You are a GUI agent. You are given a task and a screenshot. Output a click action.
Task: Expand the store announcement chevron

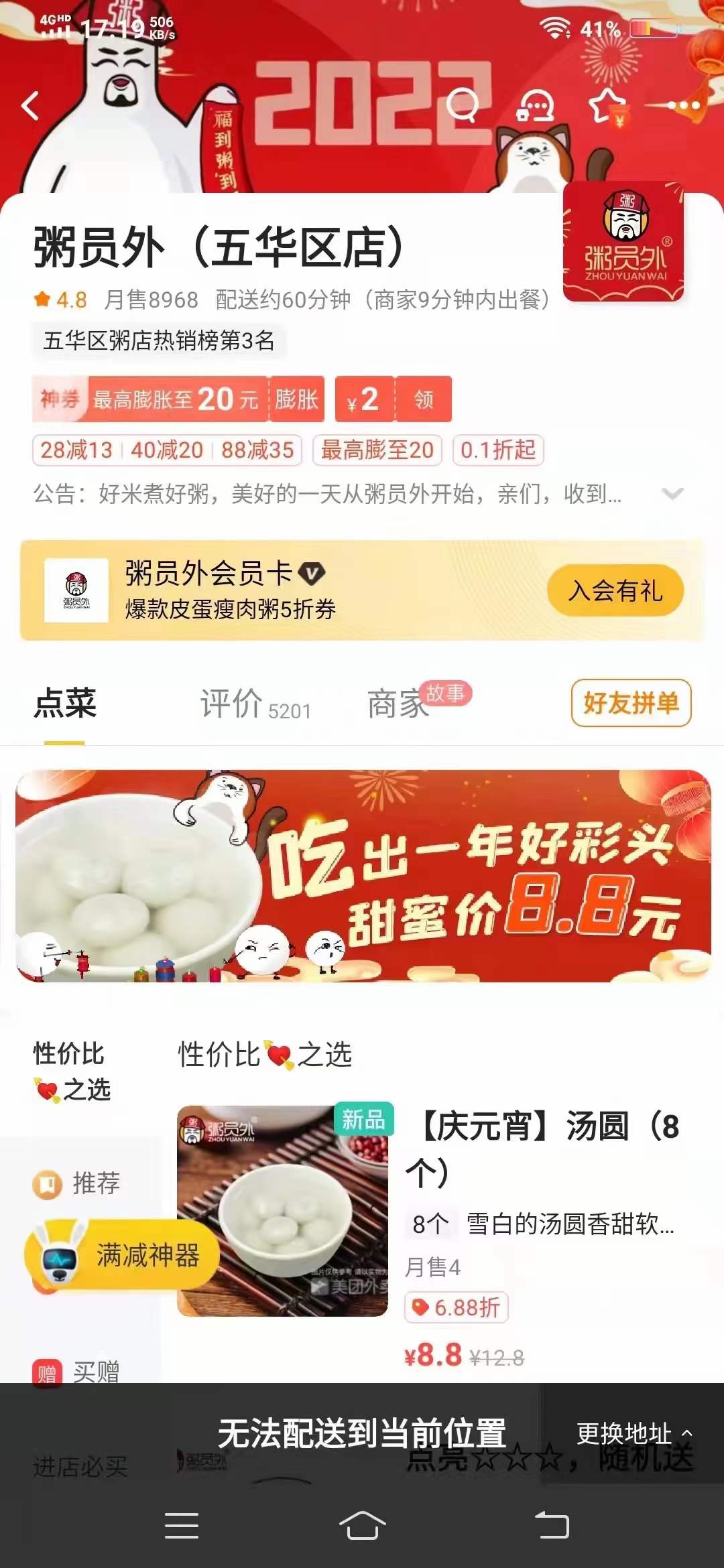[x=672, y=494]
